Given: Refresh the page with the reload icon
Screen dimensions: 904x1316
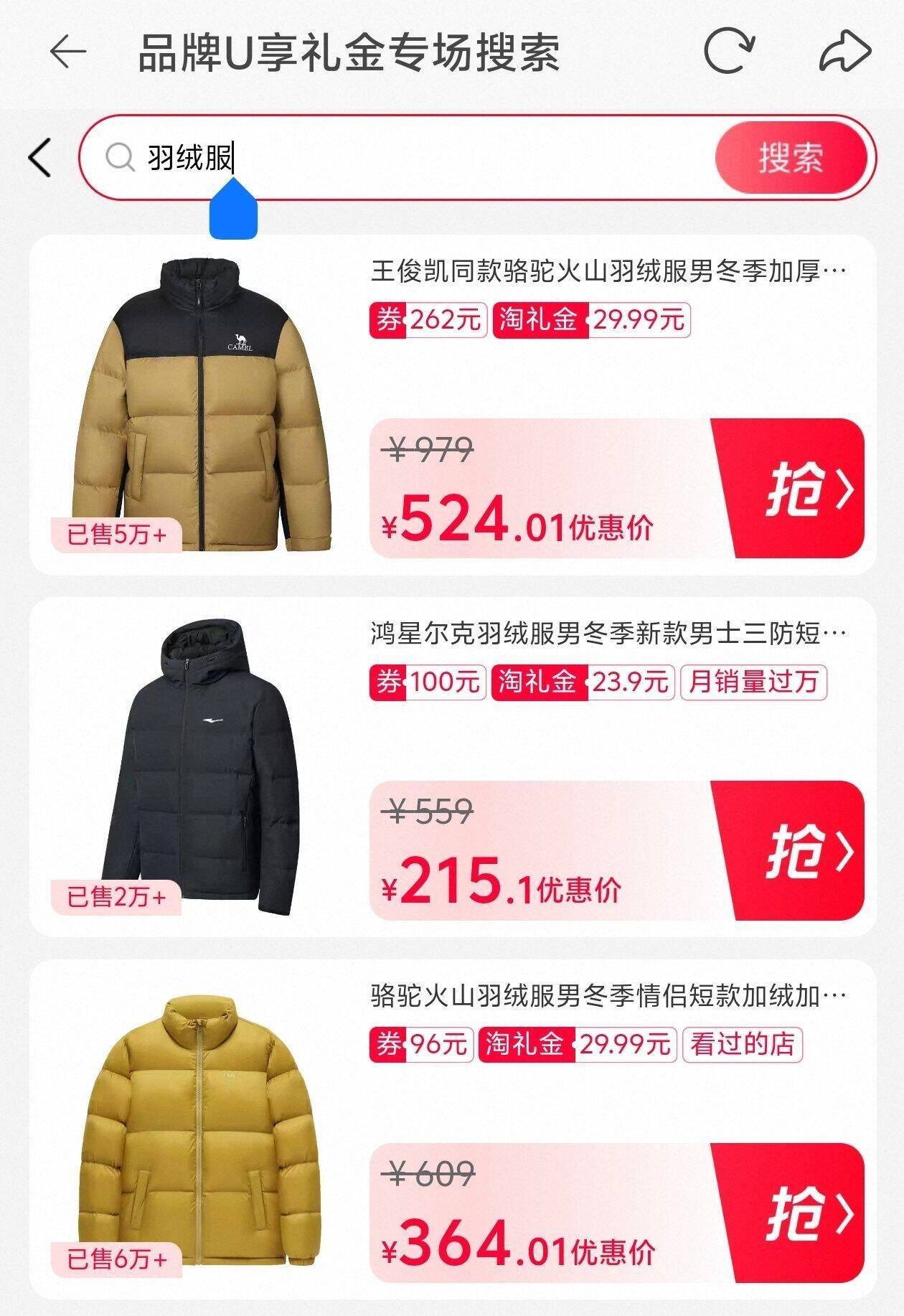Looking at the screenshot, I should click(x=729, y=51).
